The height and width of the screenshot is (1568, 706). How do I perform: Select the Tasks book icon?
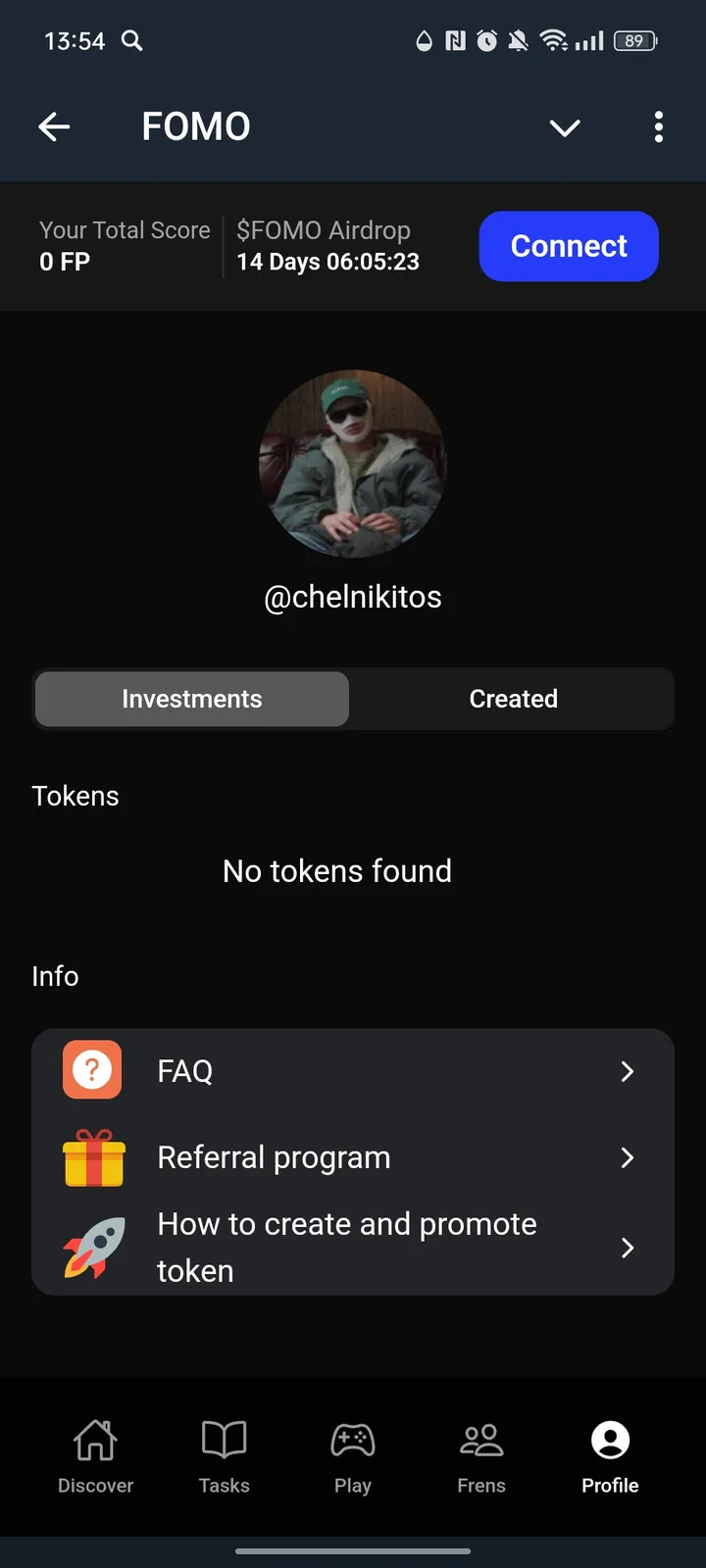[224, 1439]
